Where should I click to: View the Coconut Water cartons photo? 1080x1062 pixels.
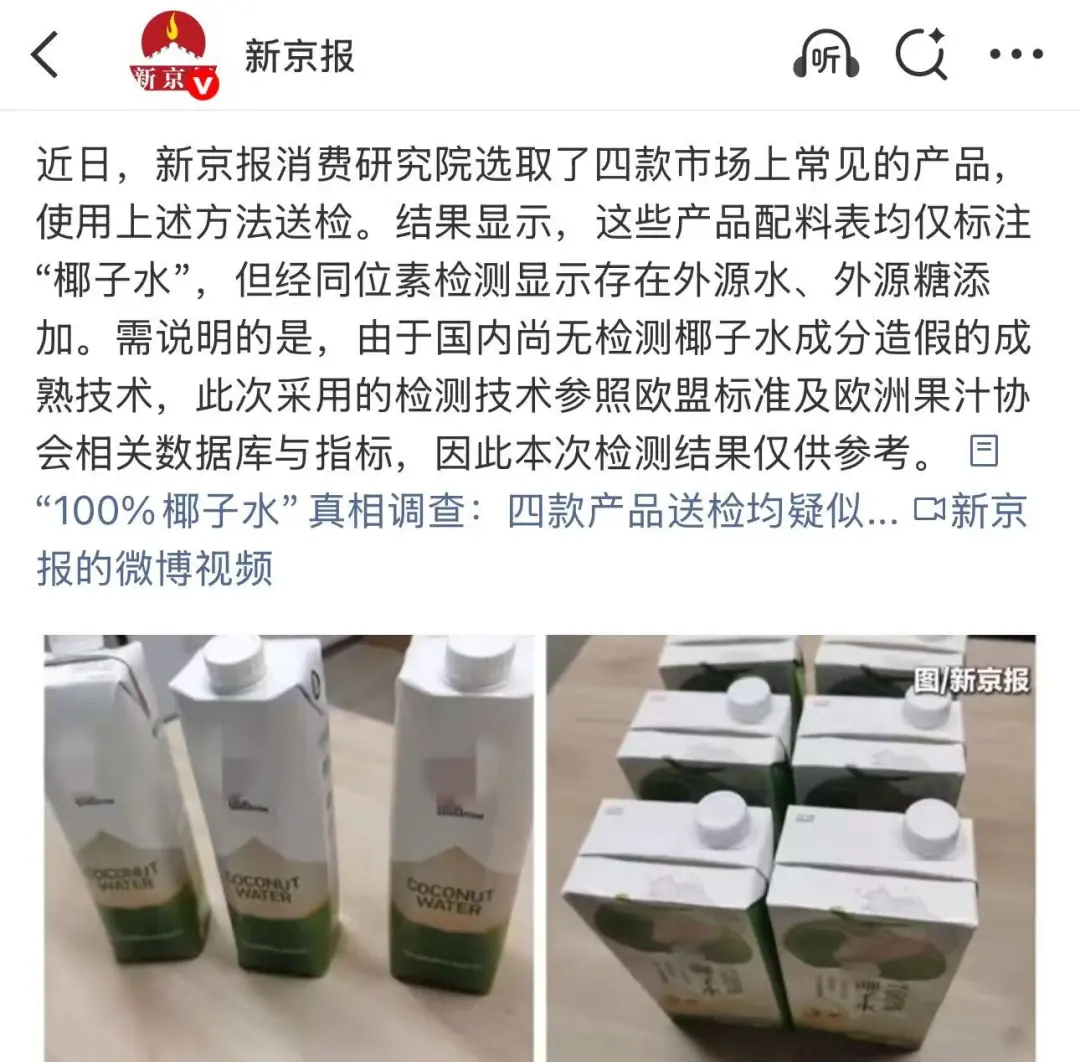(x=288, y=847)
